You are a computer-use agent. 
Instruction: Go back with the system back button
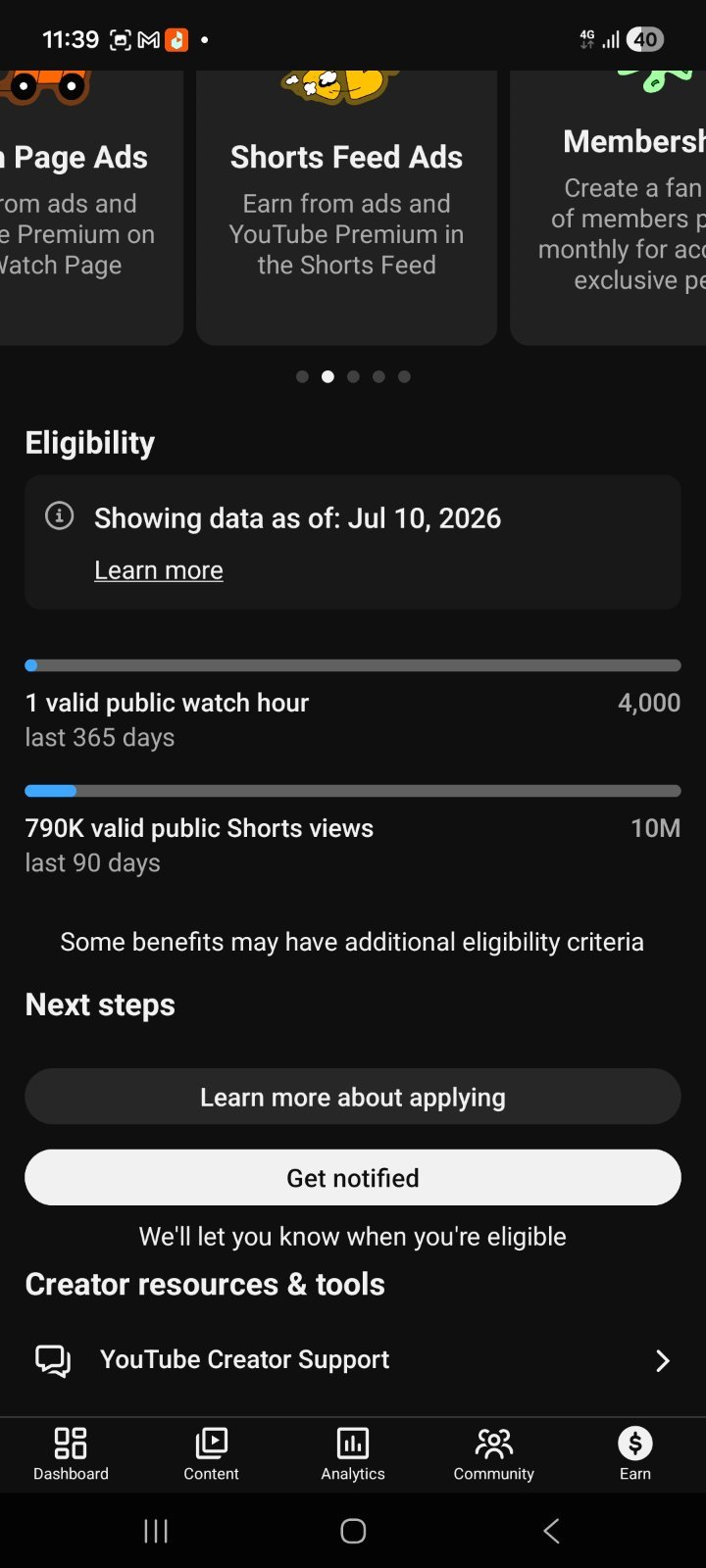click(551, 1531)
